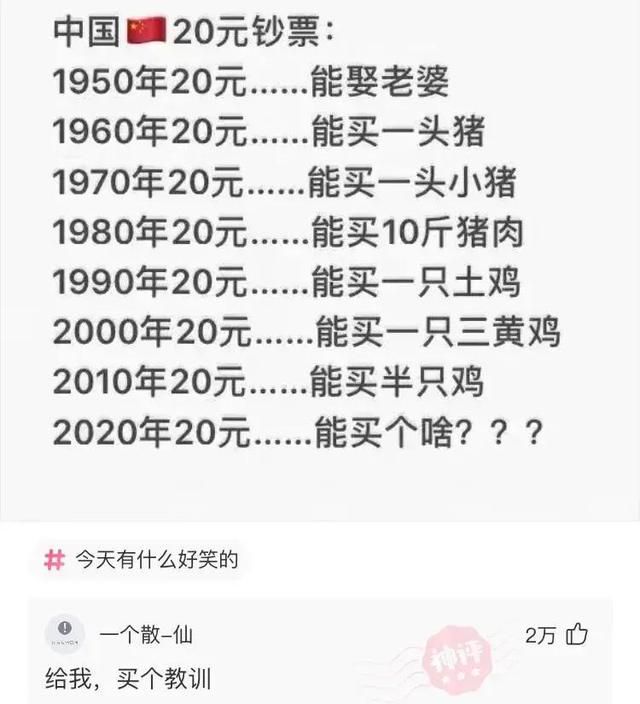Open 一个散-仙's profile avatar
640x704 pixels.
tap(65, 635)
